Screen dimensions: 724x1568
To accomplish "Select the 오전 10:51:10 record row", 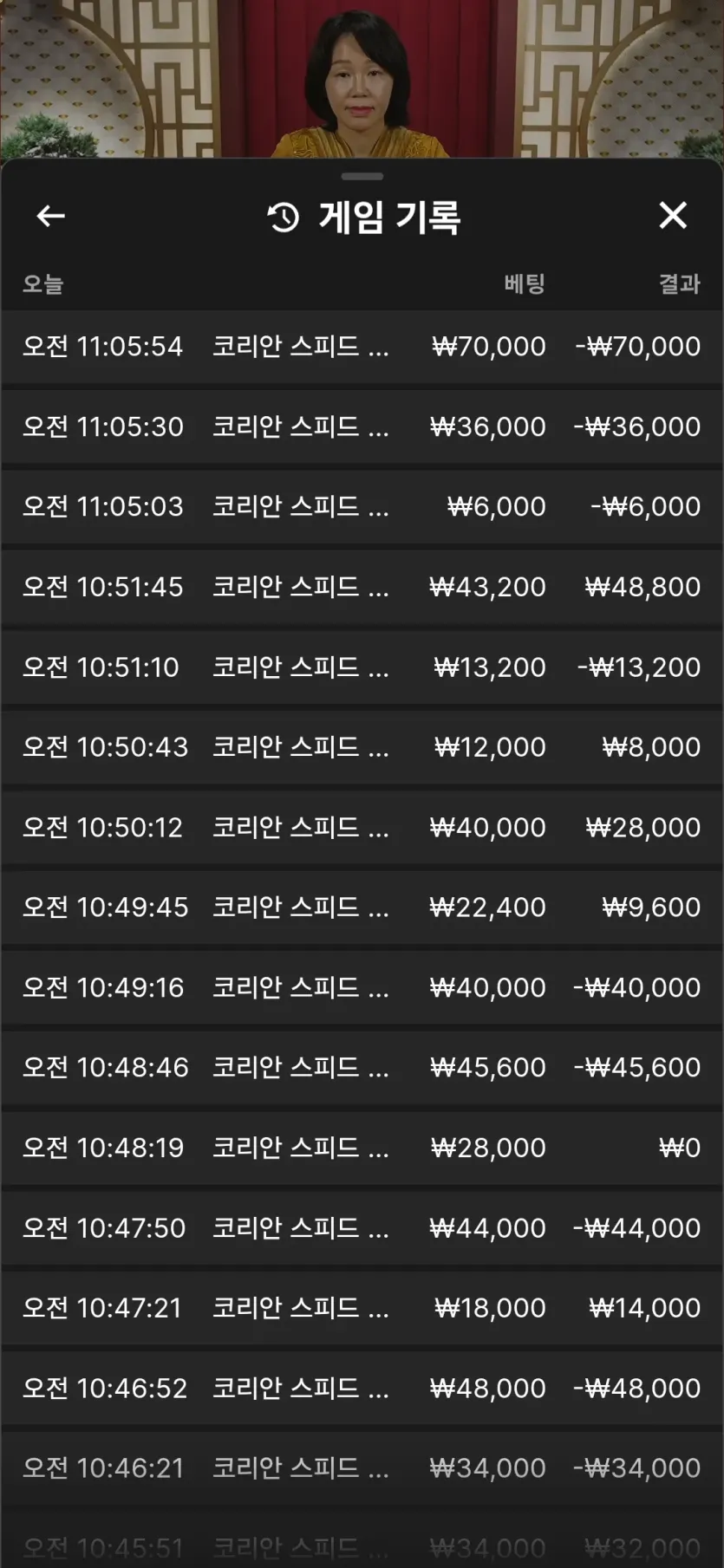I will [x=362, y=667].
